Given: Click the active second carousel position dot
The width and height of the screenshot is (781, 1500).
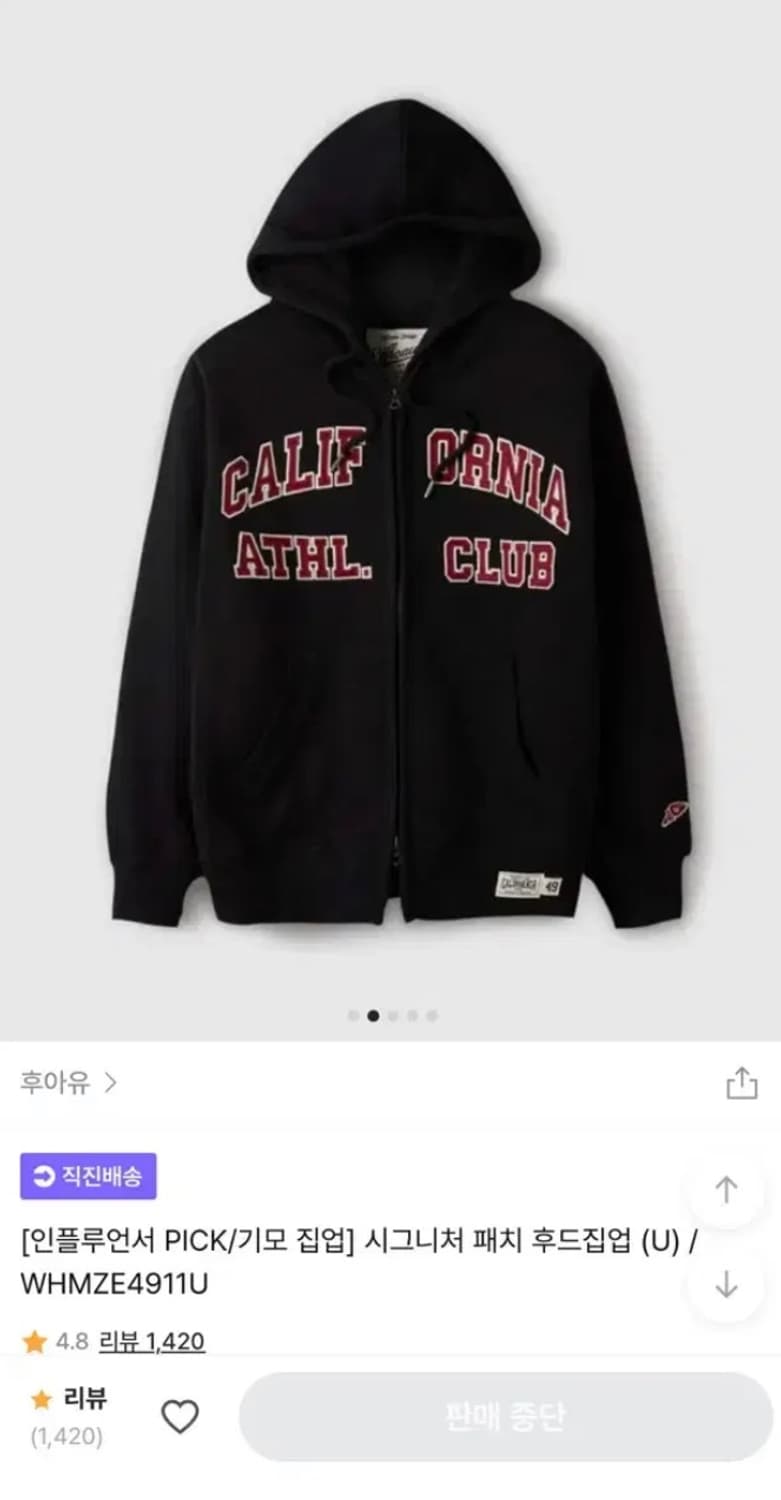Looking at the screenshot, I should coord(372,1015).
